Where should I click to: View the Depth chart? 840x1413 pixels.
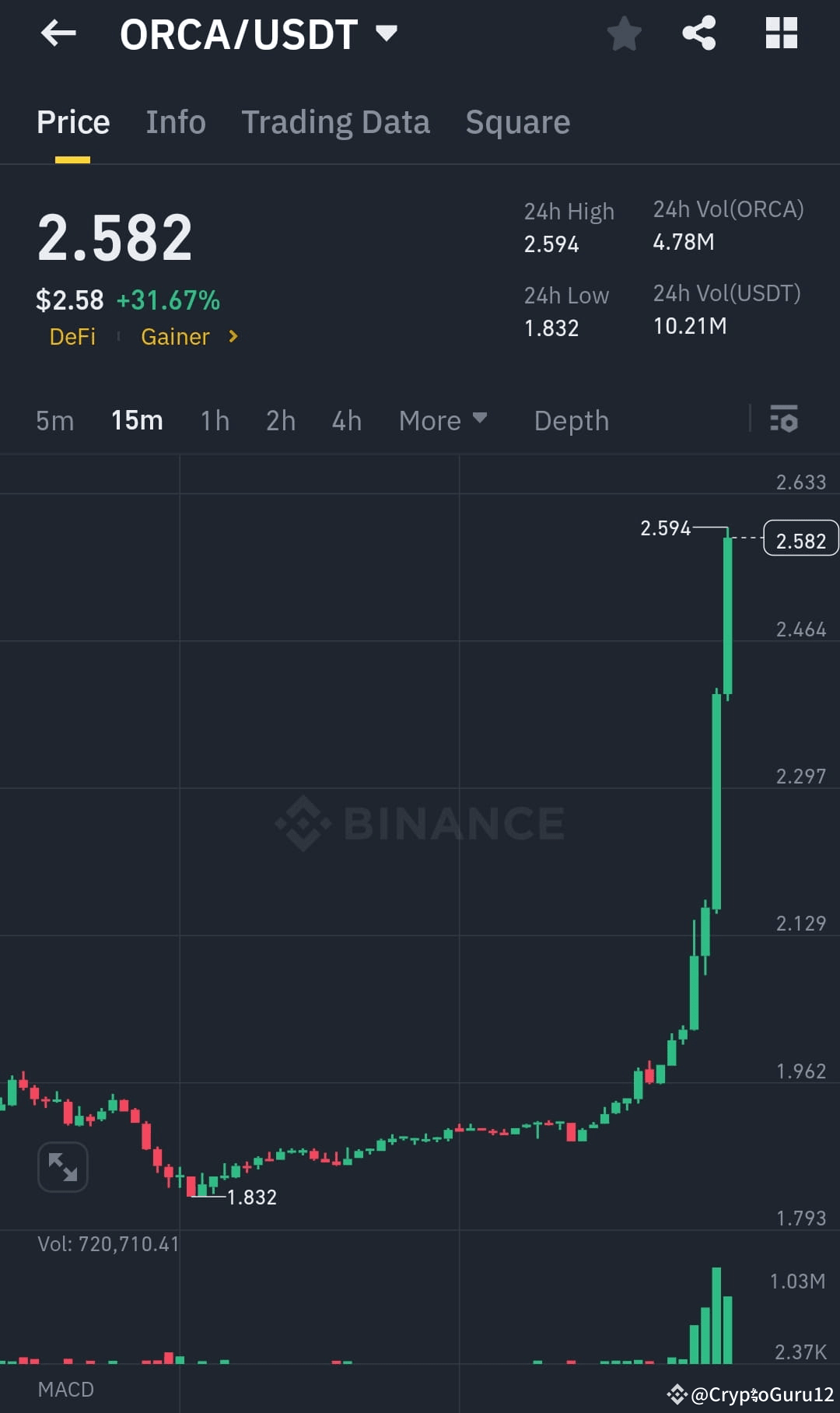pos(570,420)
